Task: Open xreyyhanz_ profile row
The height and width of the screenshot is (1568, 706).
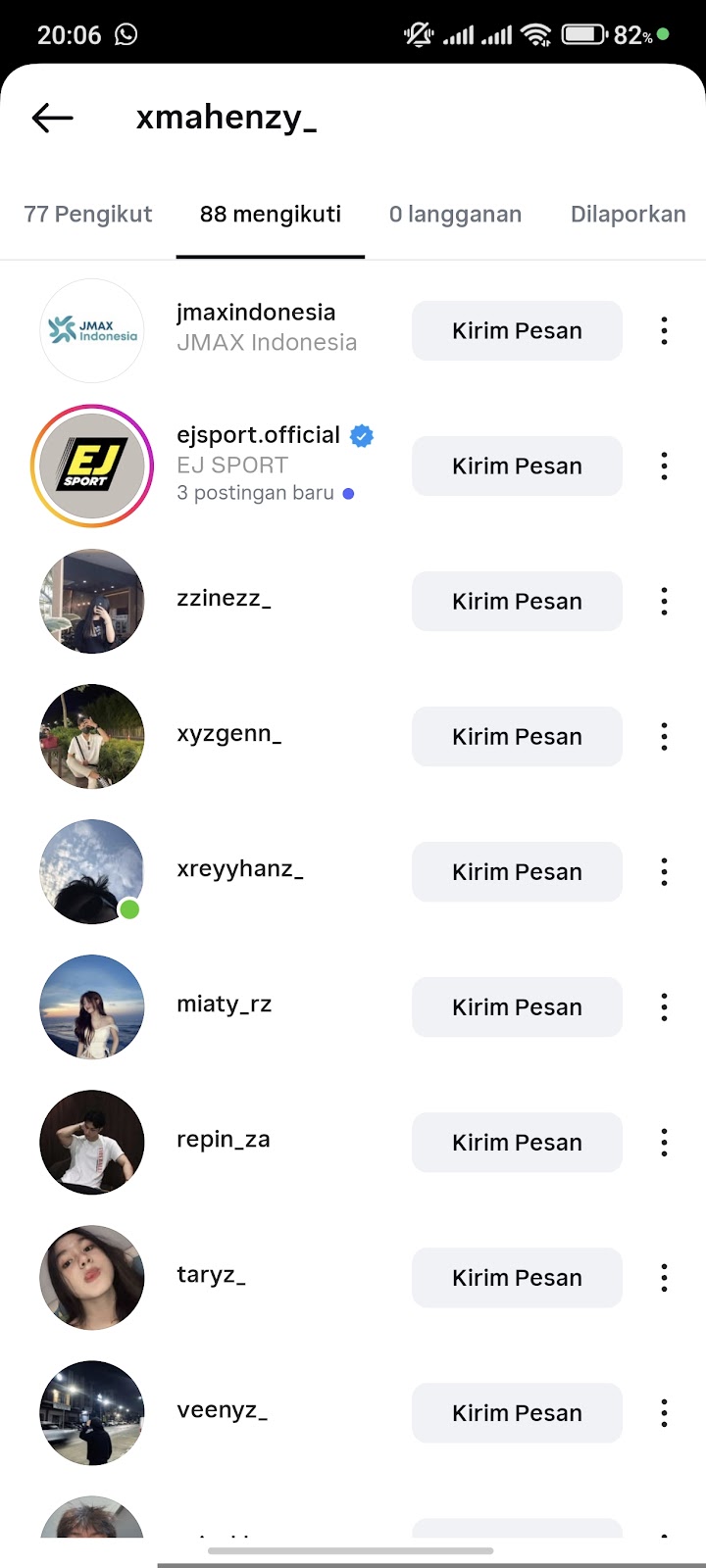Action: [x=239, y=869]
